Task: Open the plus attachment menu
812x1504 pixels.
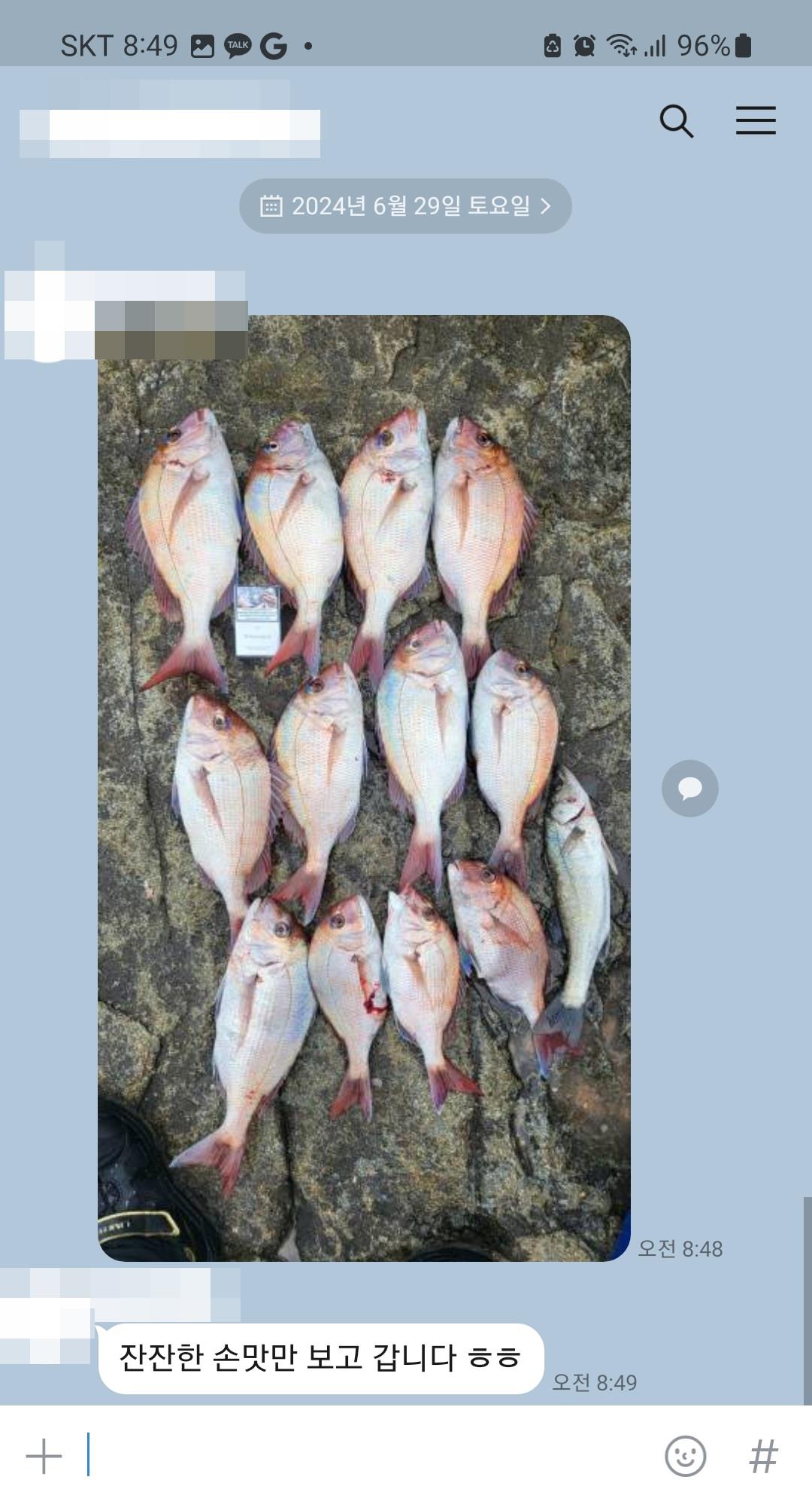Action: [44, 1456]
